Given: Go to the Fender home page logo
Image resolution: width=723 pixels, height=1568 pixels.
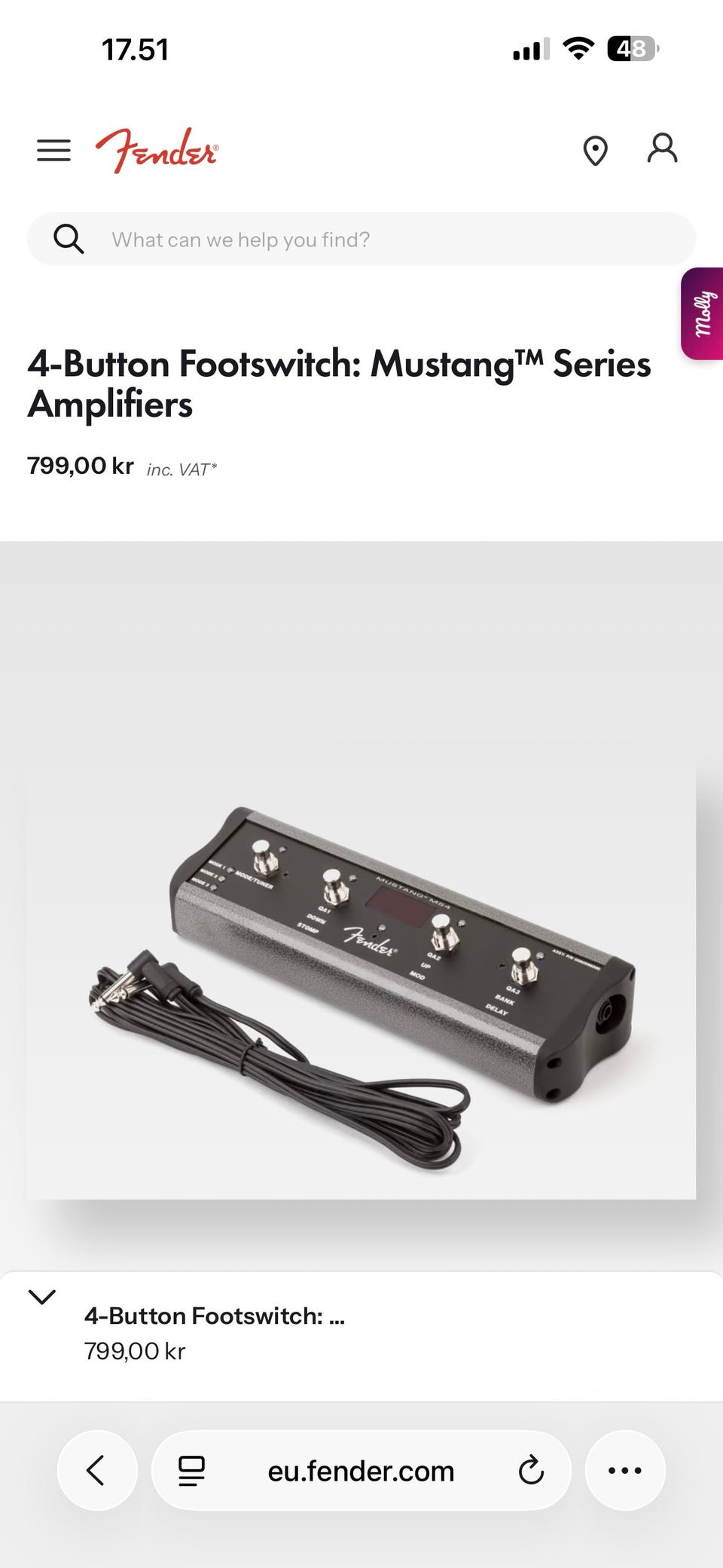Looking at the screenshot, I should pos(157,150).
